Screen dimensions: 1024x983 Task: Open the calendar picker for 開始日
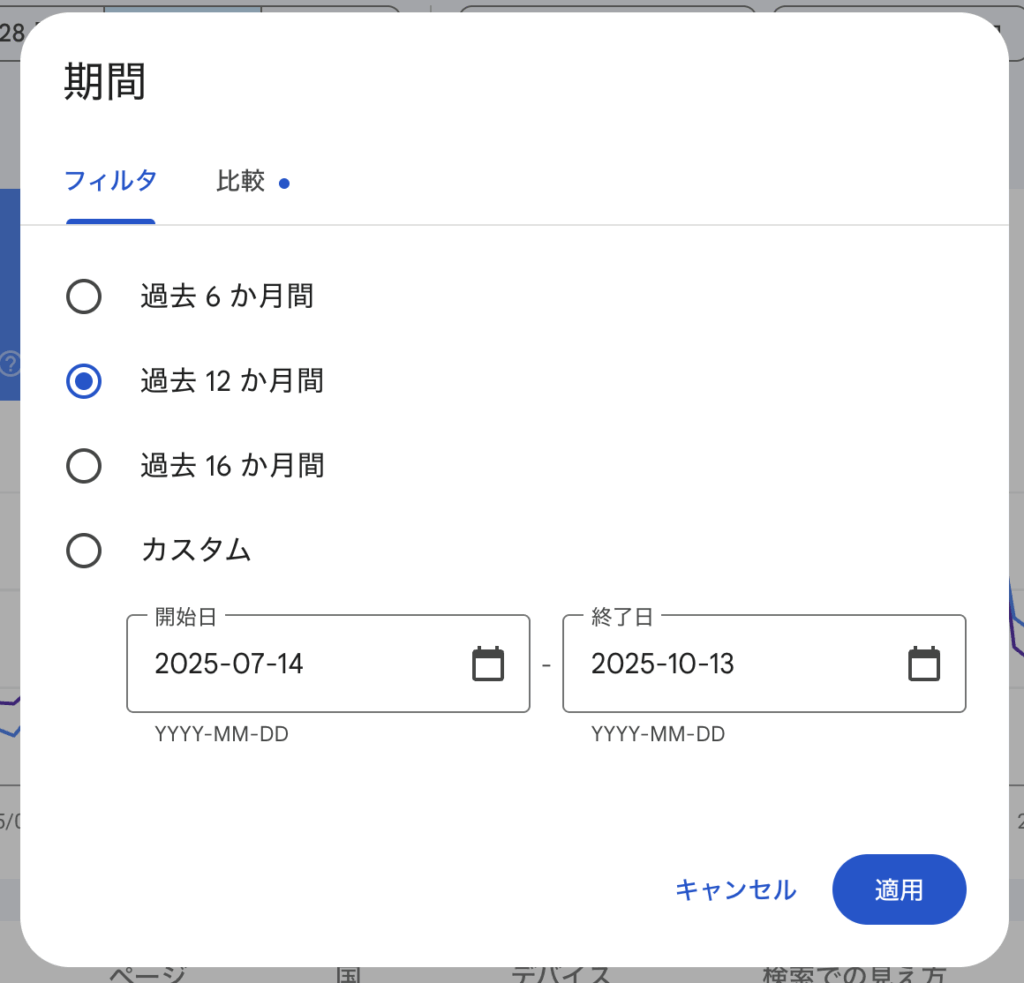pos(488,664)
